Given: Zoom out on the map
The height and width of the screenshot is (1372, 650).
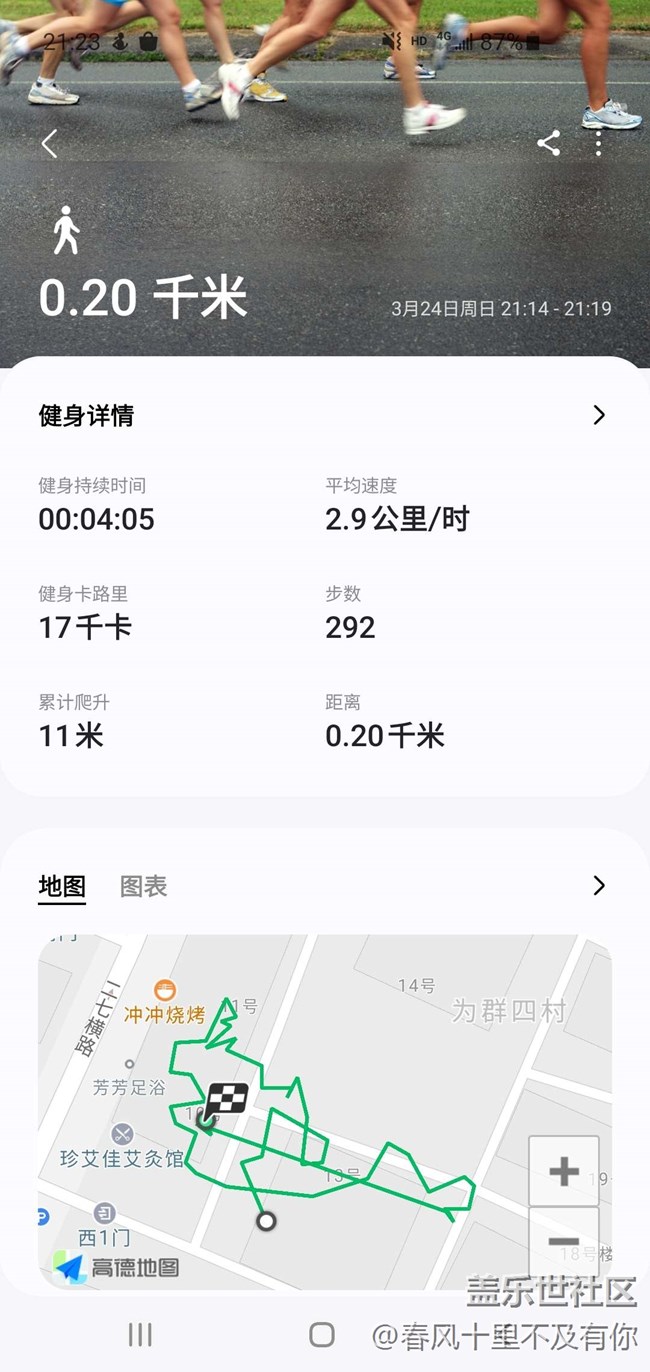Looking at the screenshot, I should (x=564, y=1241).
